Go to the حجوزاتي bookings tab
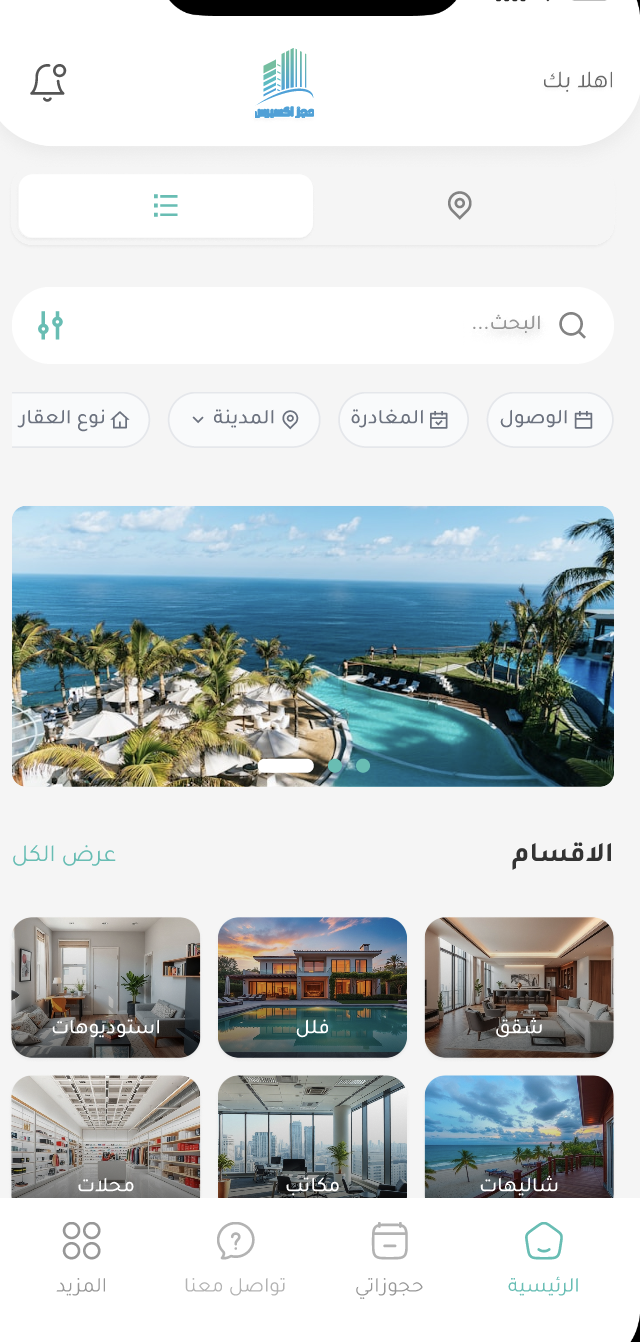Image resolution: width=640 pixels, height=1342 pixels. pos(389,1258)
